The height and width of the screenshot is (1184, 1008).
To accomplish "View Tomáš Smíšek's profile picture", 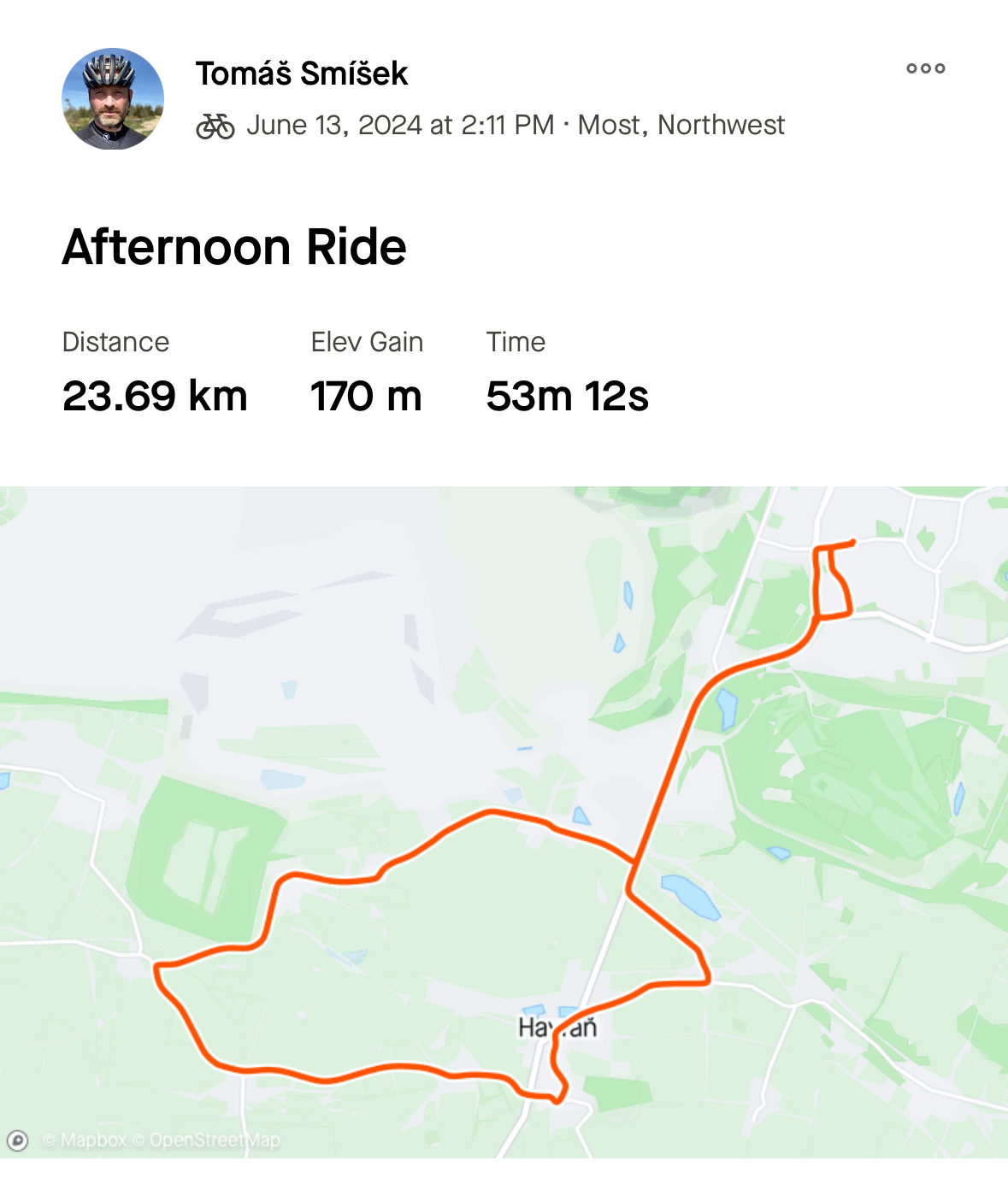I will pos(113,99).
